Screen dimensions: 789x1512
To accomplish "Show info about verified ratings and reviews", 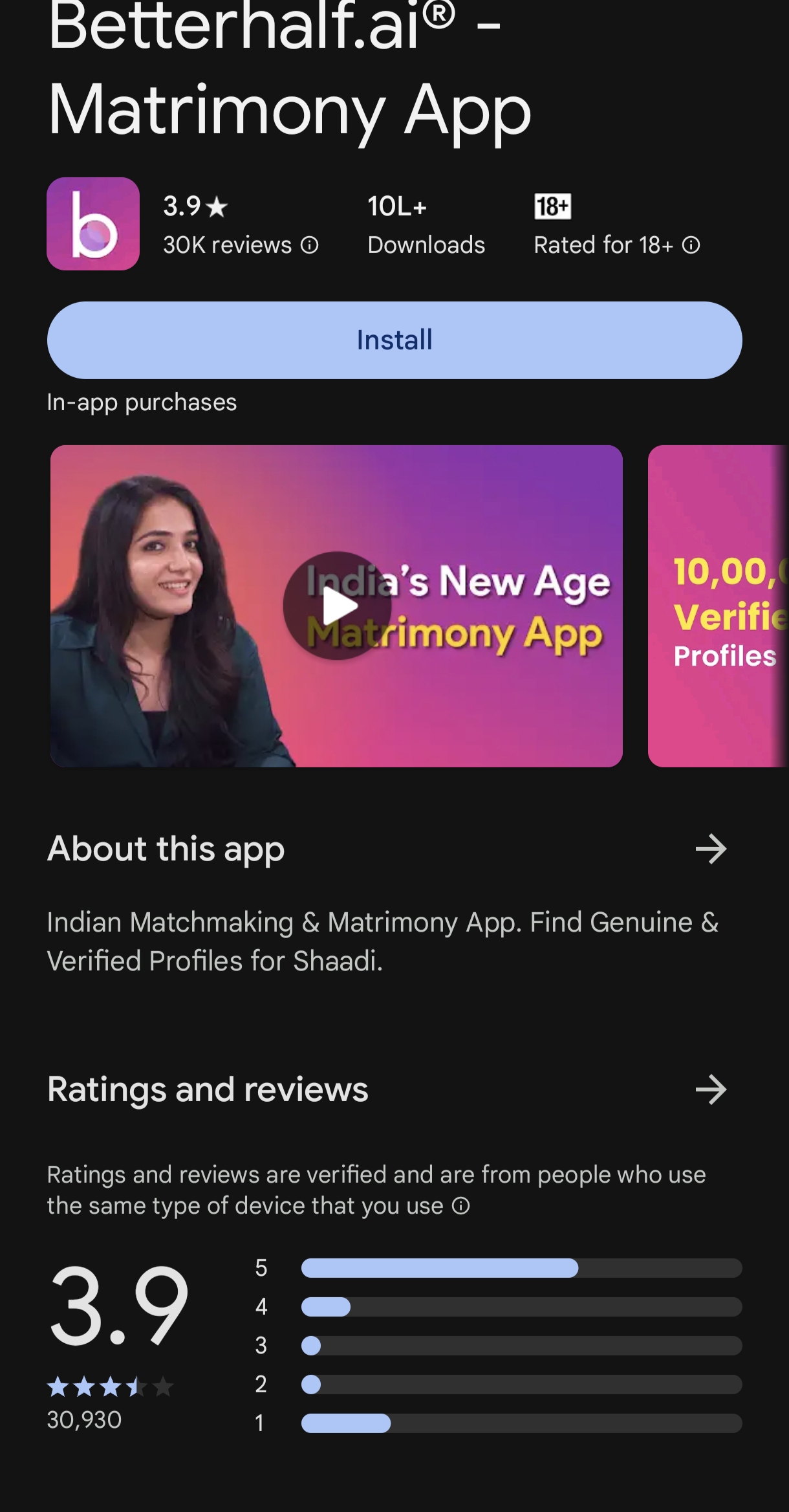I will 460,1206.
